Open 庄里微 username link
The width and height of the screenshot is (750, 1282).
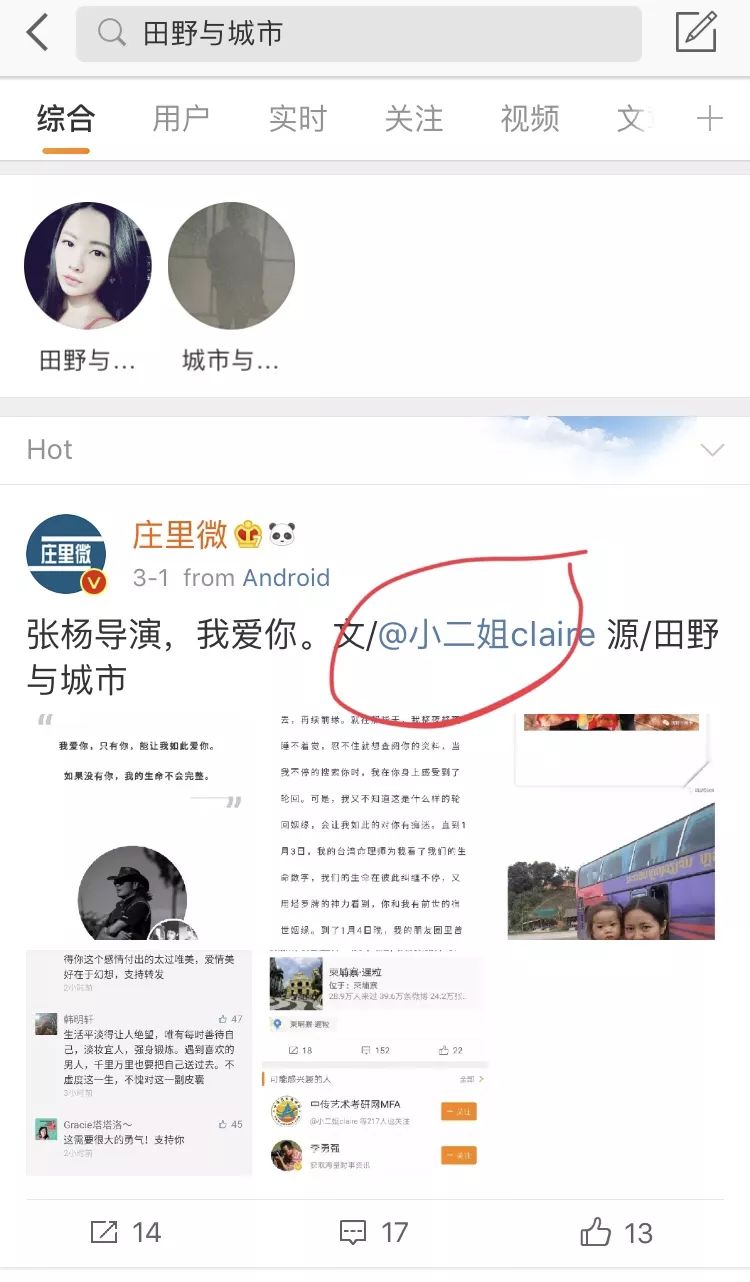point(180,535)
